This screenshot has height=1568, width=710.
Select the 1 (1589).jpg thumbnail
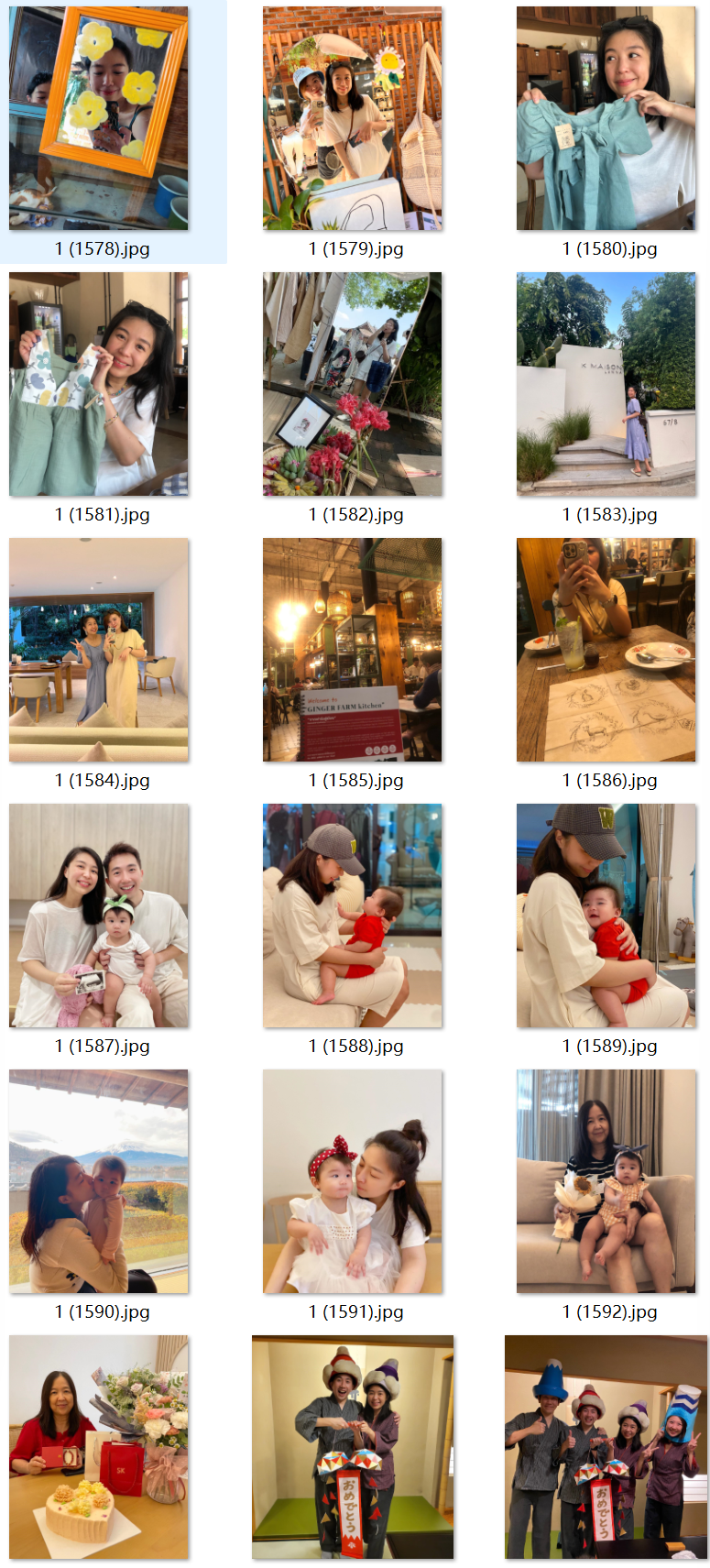point(606,916)
